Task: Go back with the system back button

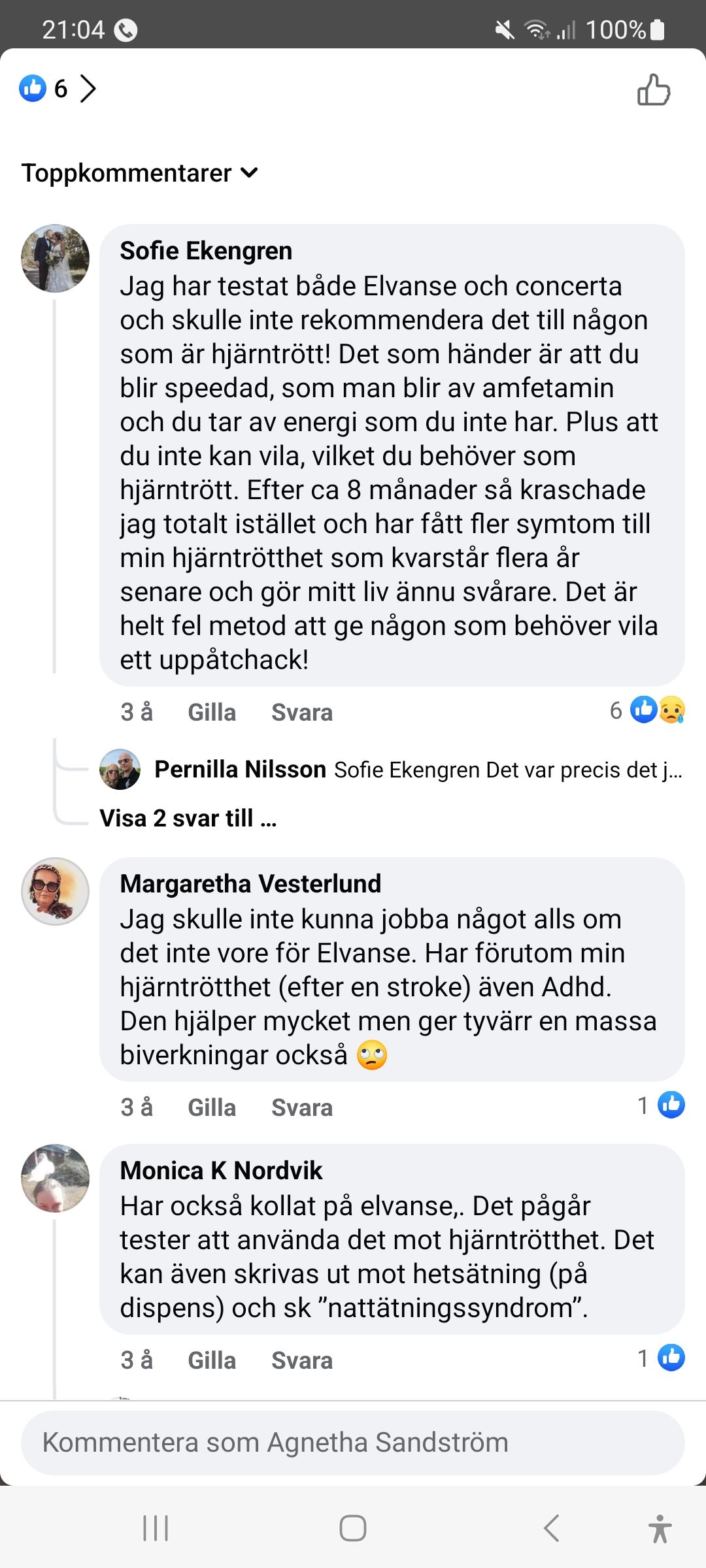Action: click(551, 1528)
